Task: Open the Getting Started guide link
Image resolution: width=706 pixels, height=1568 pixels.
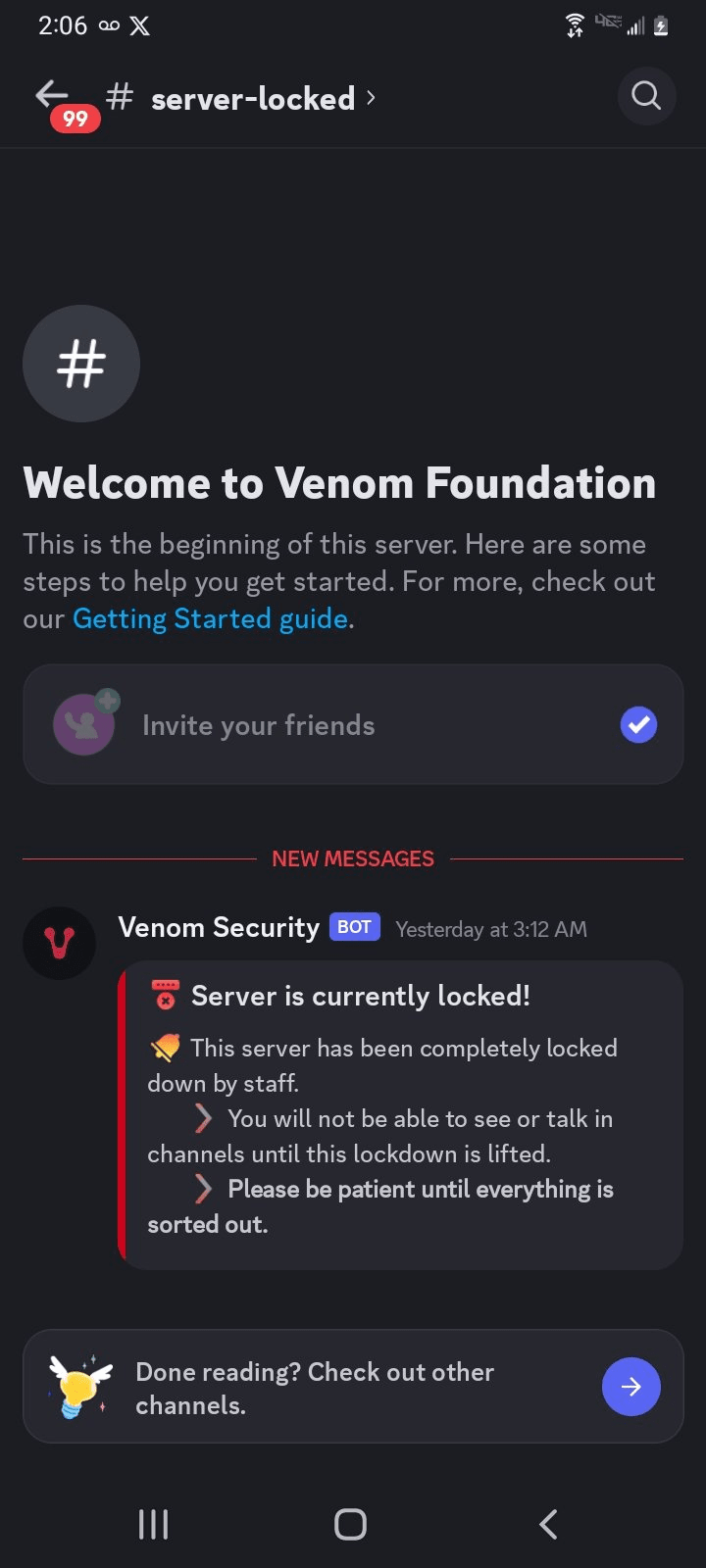Action: [x=211, y=619]
